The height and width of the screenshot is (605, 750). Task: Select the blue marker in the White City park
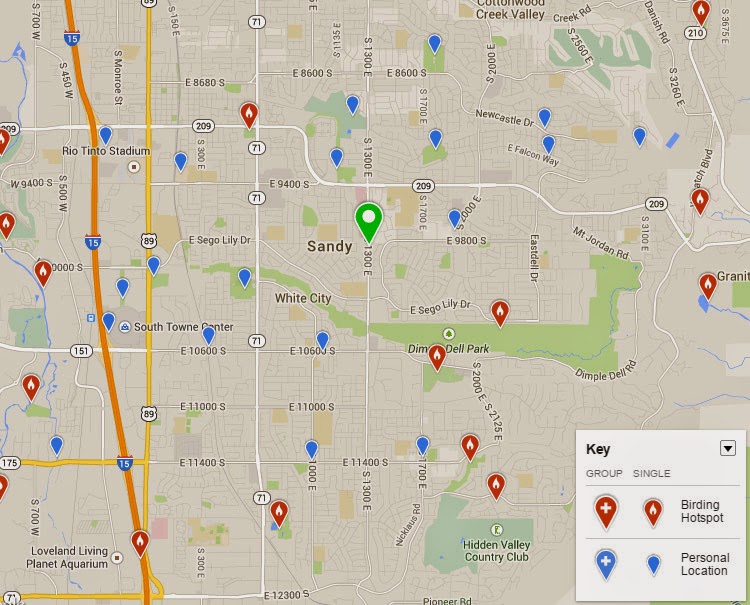[x=244, y=277]
